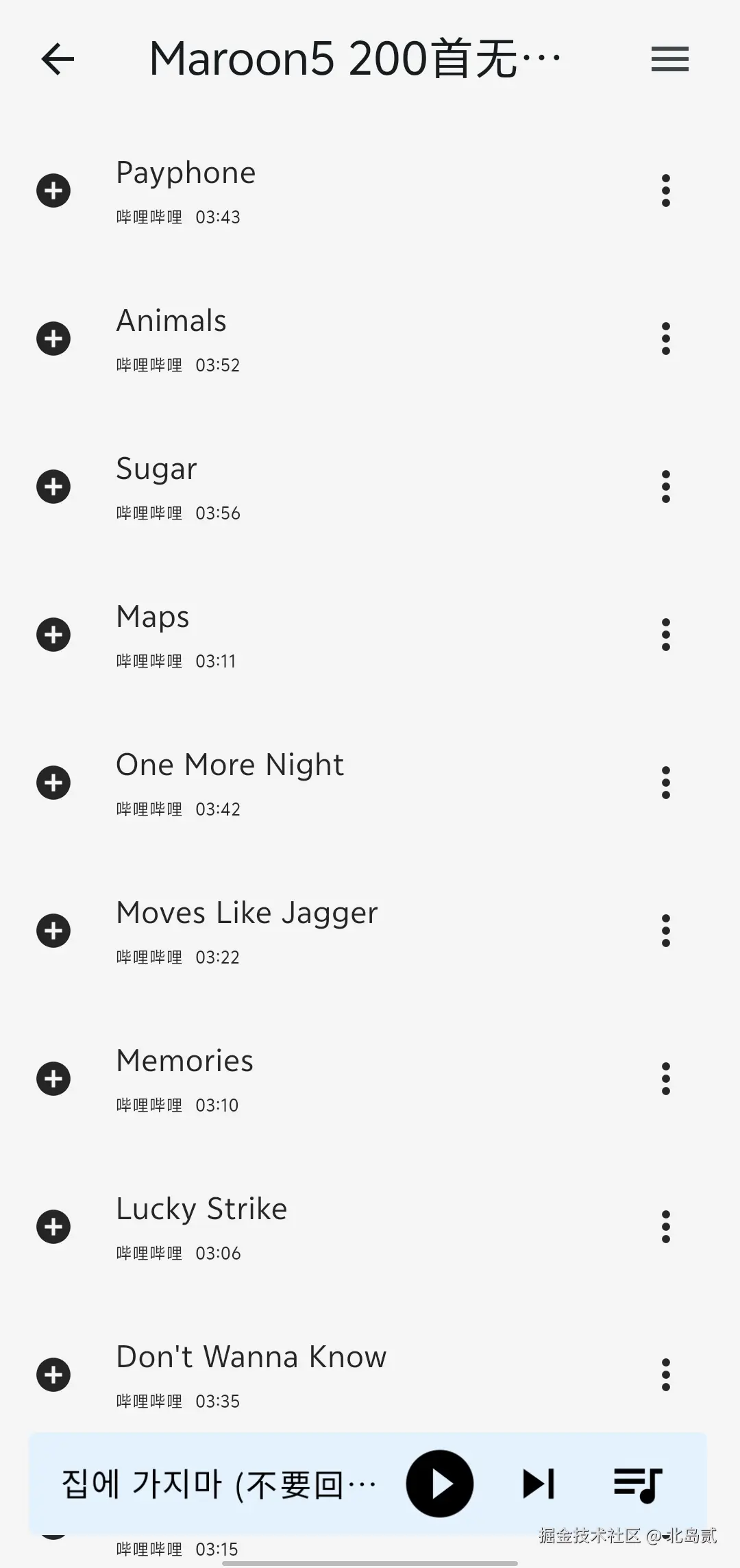Open more options for Payphone

[665, 191]
